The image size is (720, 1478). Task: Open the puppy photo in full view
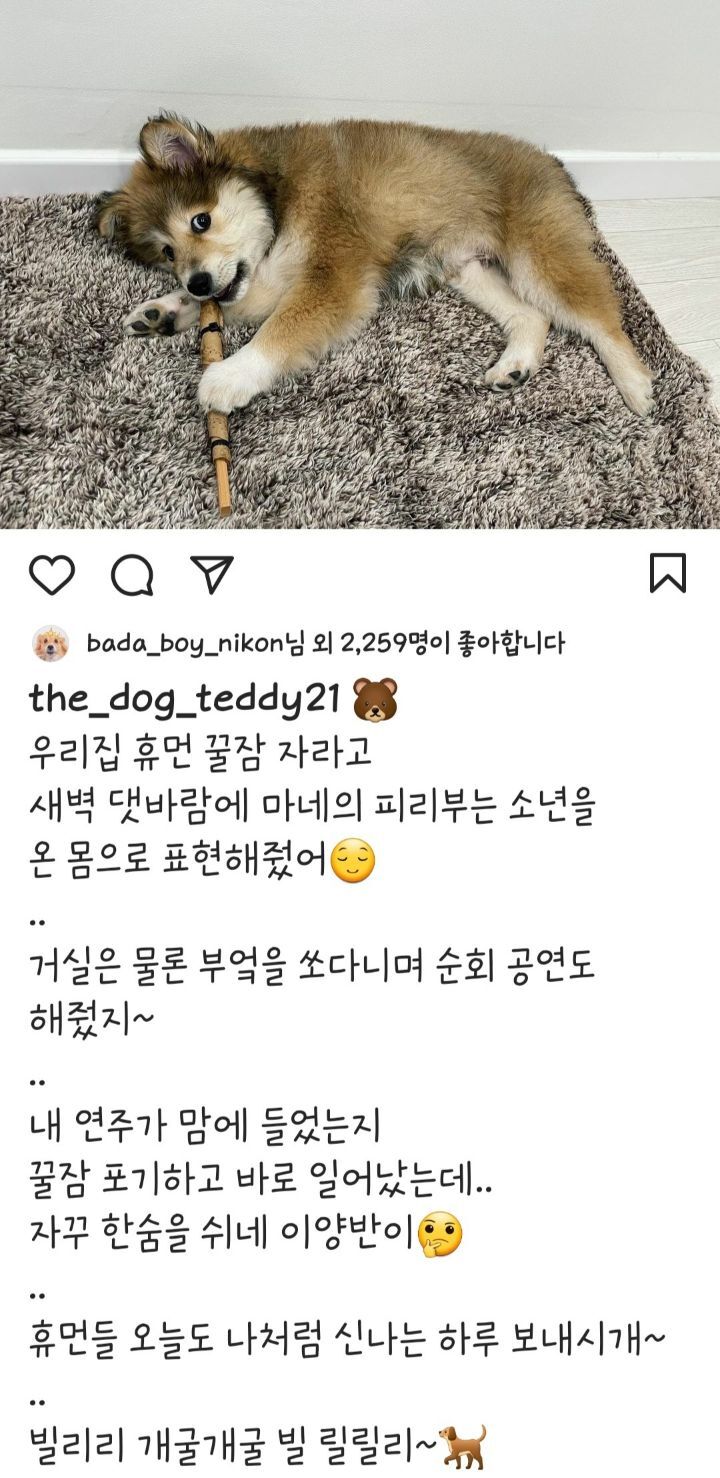pos(360,270)
